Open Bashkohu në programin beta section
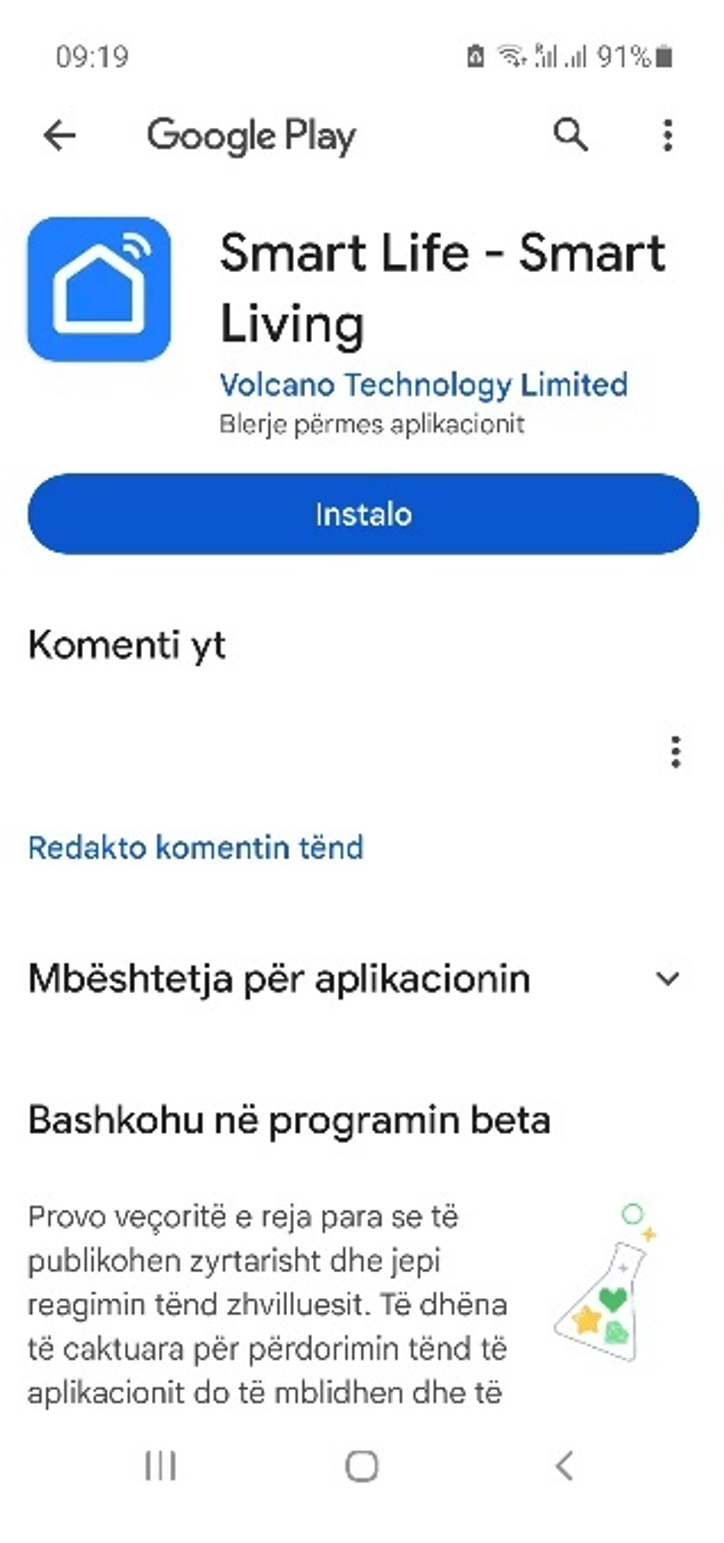This screenshot has height=1543, width=724. 288,1120
